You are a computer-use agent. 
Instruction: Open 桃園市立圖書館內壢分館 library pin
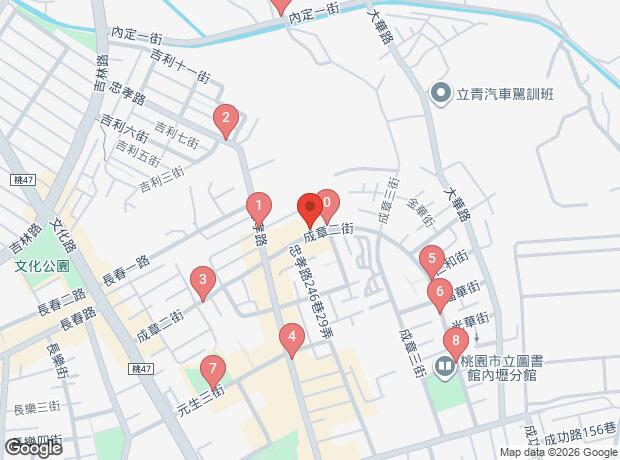tap(445, 367)
